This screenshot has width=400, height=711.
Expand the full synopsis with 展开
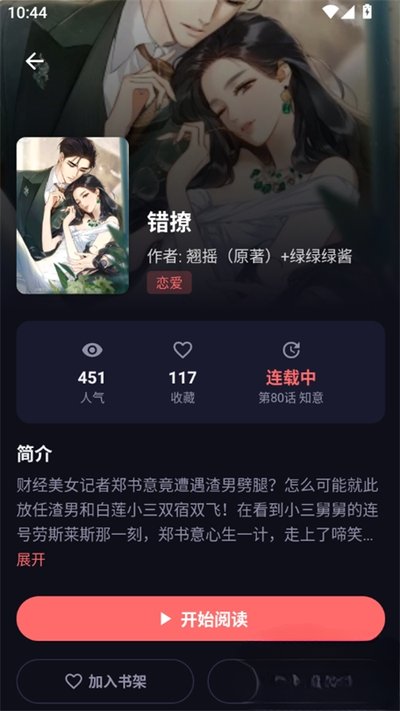coord(31,560)
